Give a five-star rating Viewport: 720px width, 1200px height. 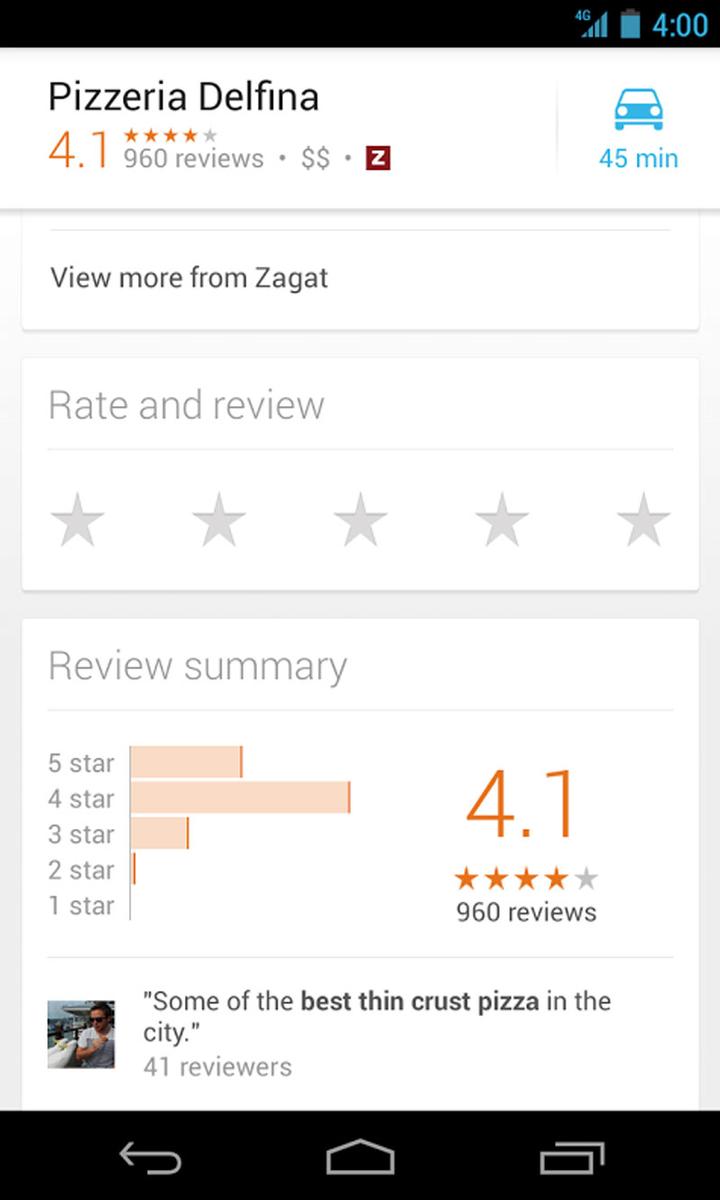[643, 520]
